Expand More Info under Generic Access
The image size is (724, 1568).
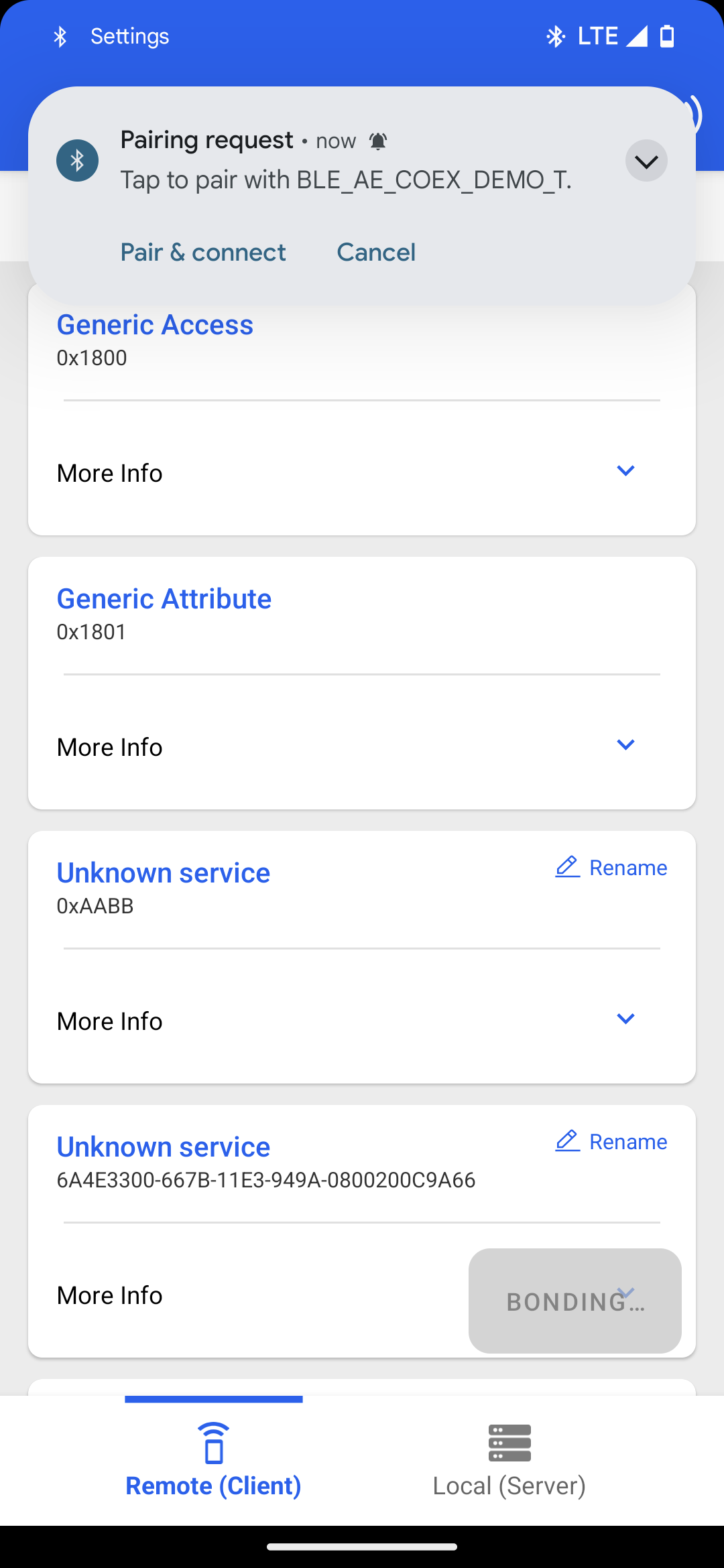tap(625, 471)
